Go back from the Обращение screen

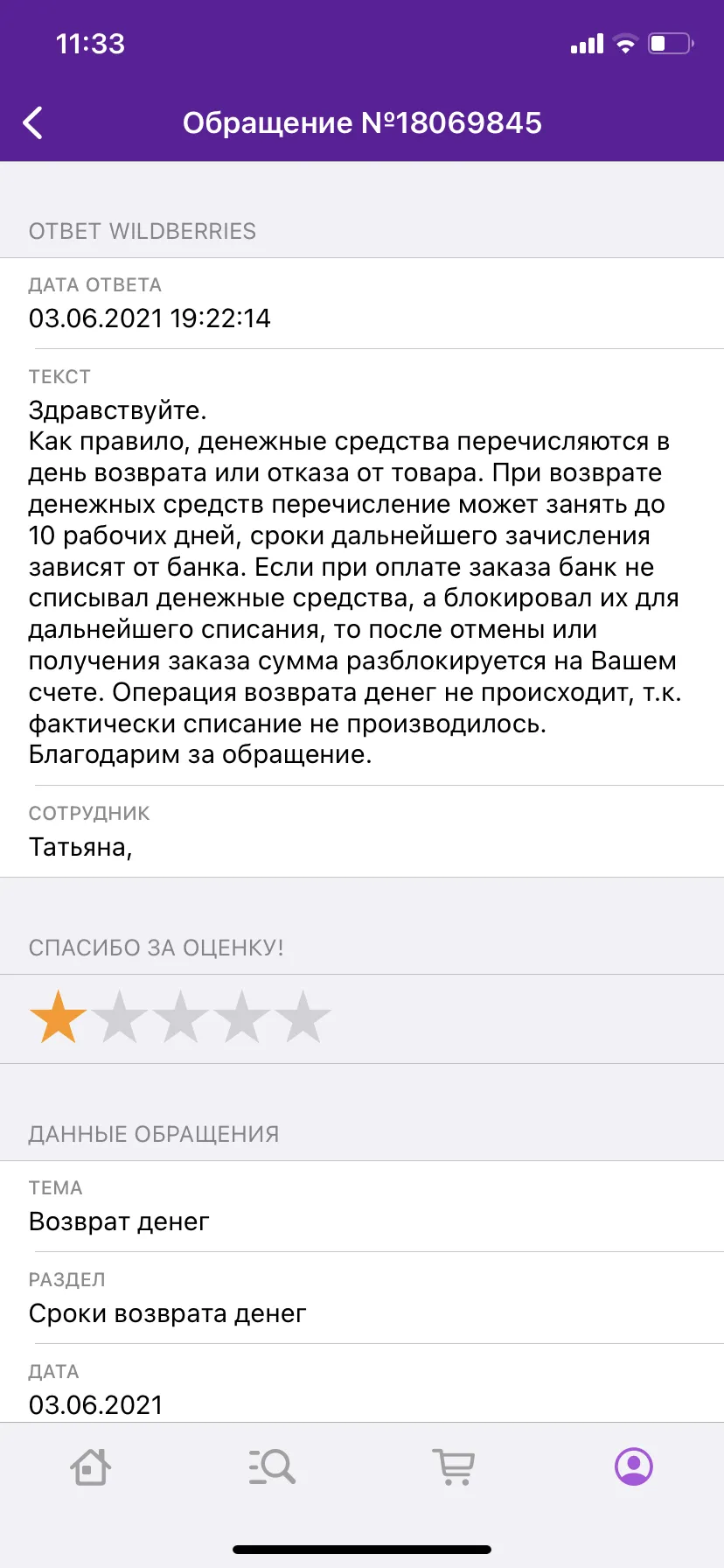(x=33, y=122)
